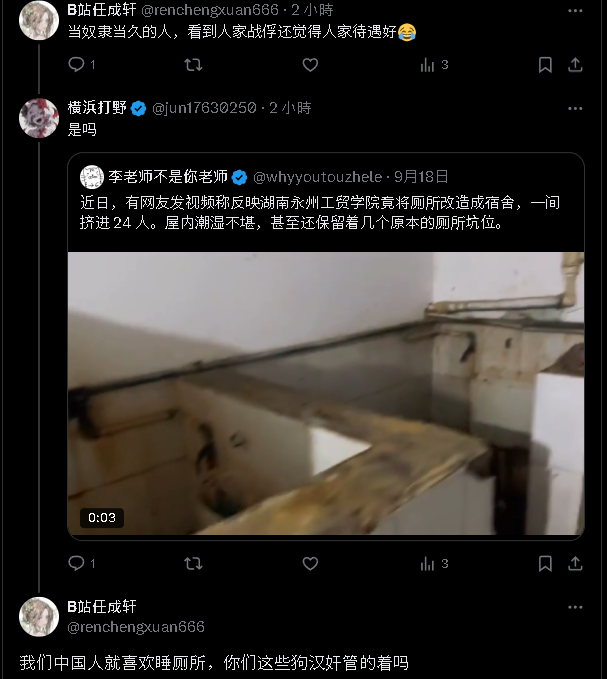Open overflow menu on the bottom tweet
Image resolution: width=607 pixels, height=679 pixels.
point(575,607)
